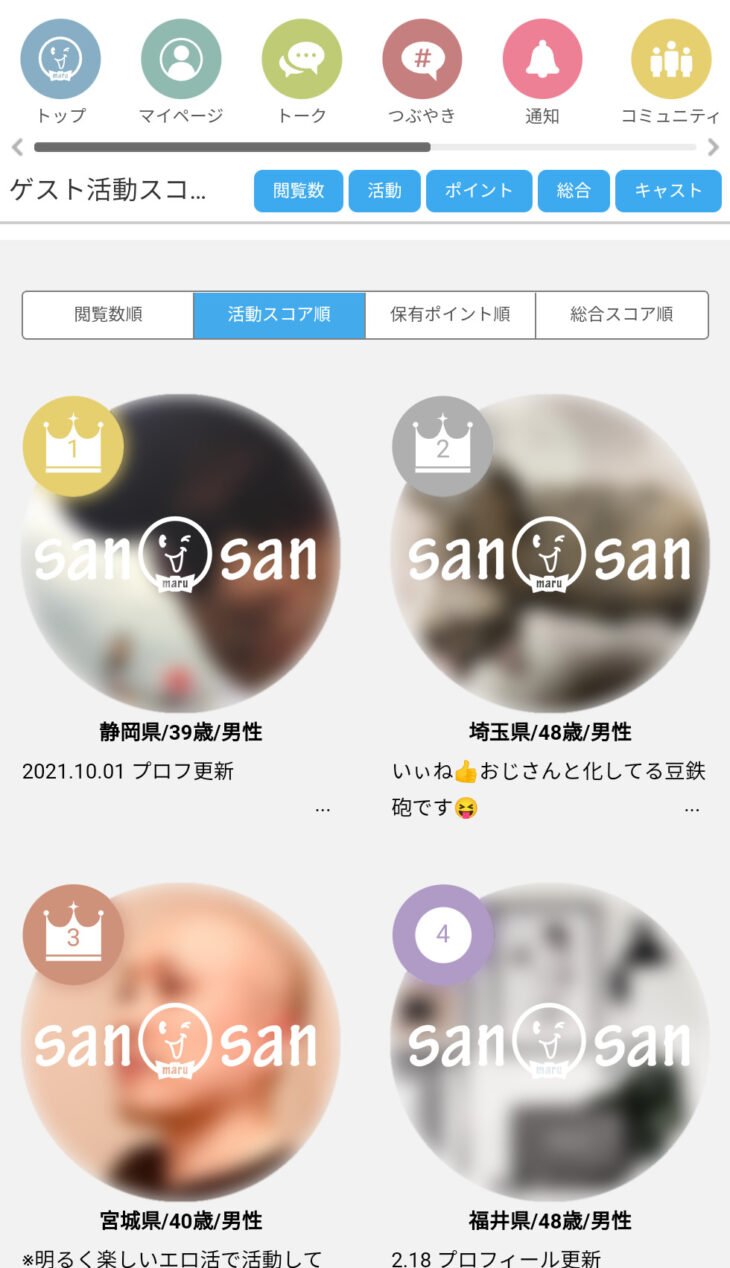Open the 通知 bell
This screenshot has width=730, height=1268.
click(542, 60)
